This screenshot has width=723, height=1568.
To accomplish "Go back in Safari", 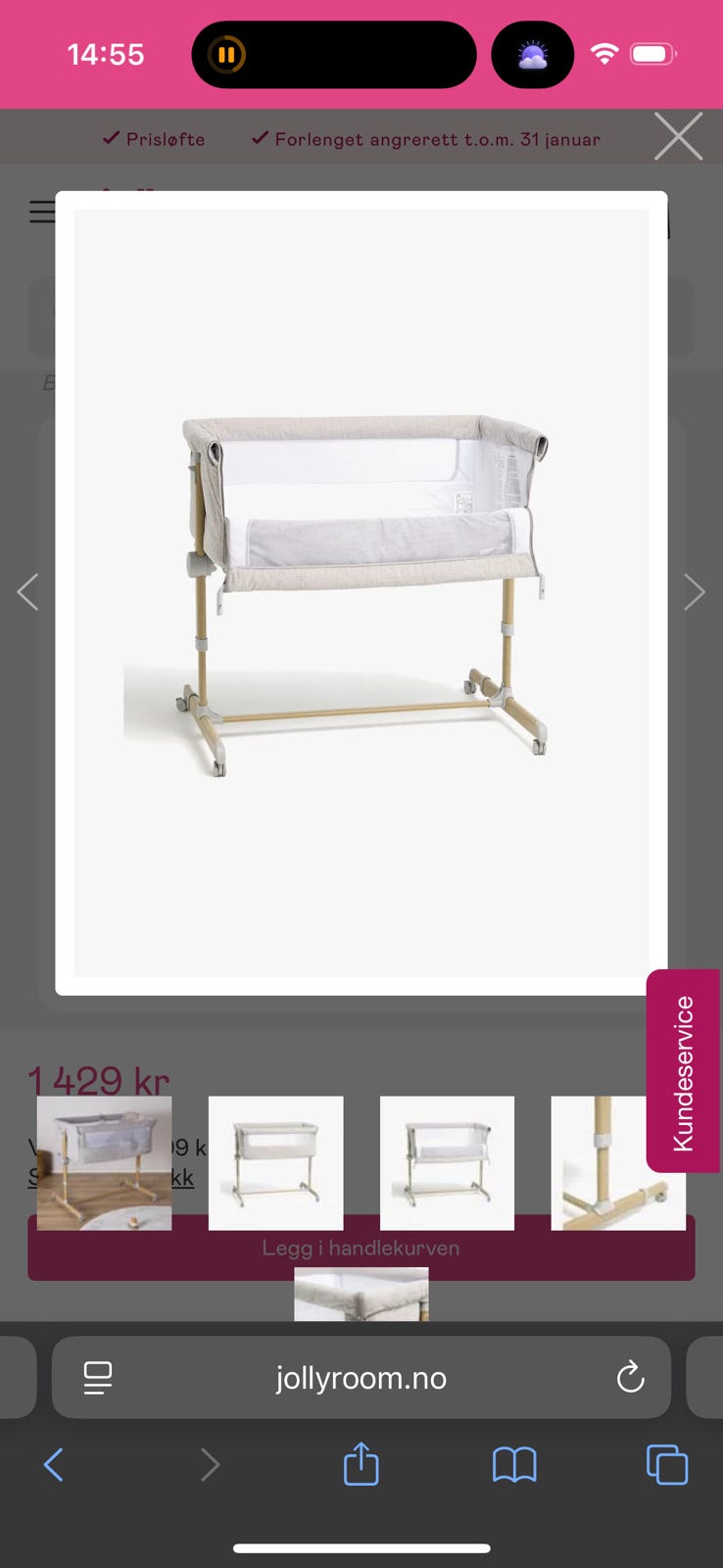I will pyautogui.click(x=54, y=1465).
